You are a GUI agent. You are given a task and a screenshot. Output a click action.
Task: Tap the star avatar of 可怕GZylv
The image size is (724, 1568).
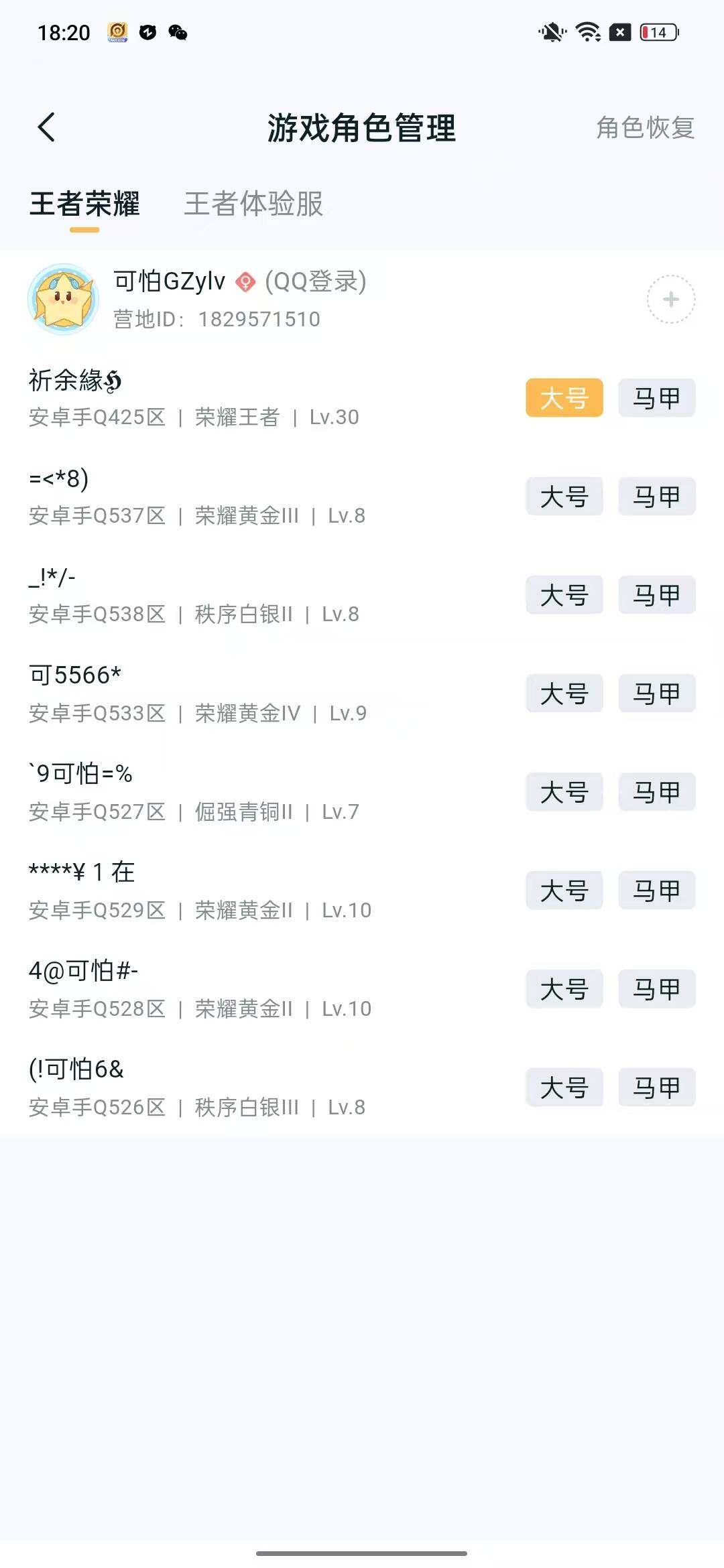point(64,300)
